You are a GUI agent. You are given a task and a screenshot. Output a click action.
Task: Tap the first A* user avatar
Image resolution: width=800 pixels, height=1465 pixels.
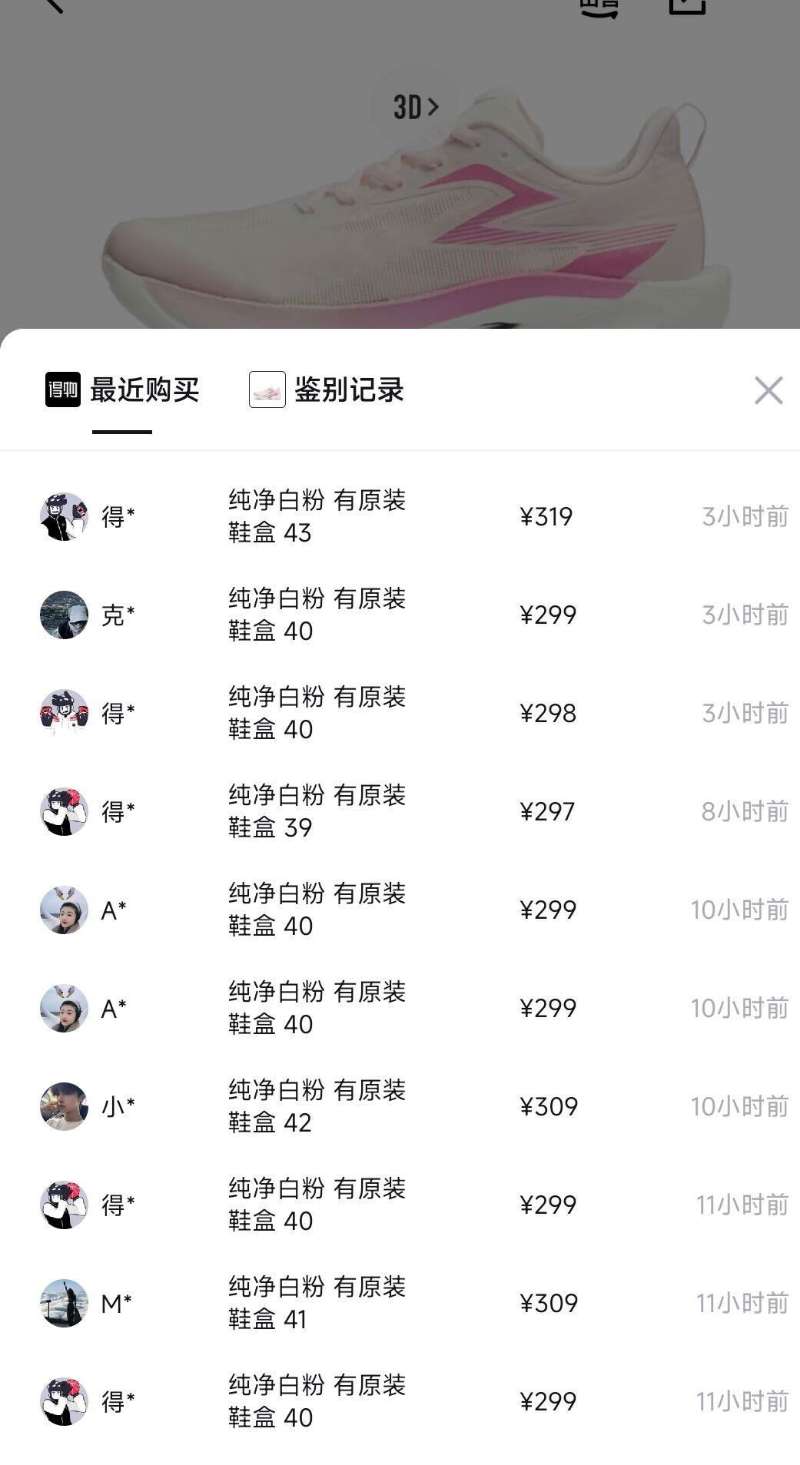[63, 910]
